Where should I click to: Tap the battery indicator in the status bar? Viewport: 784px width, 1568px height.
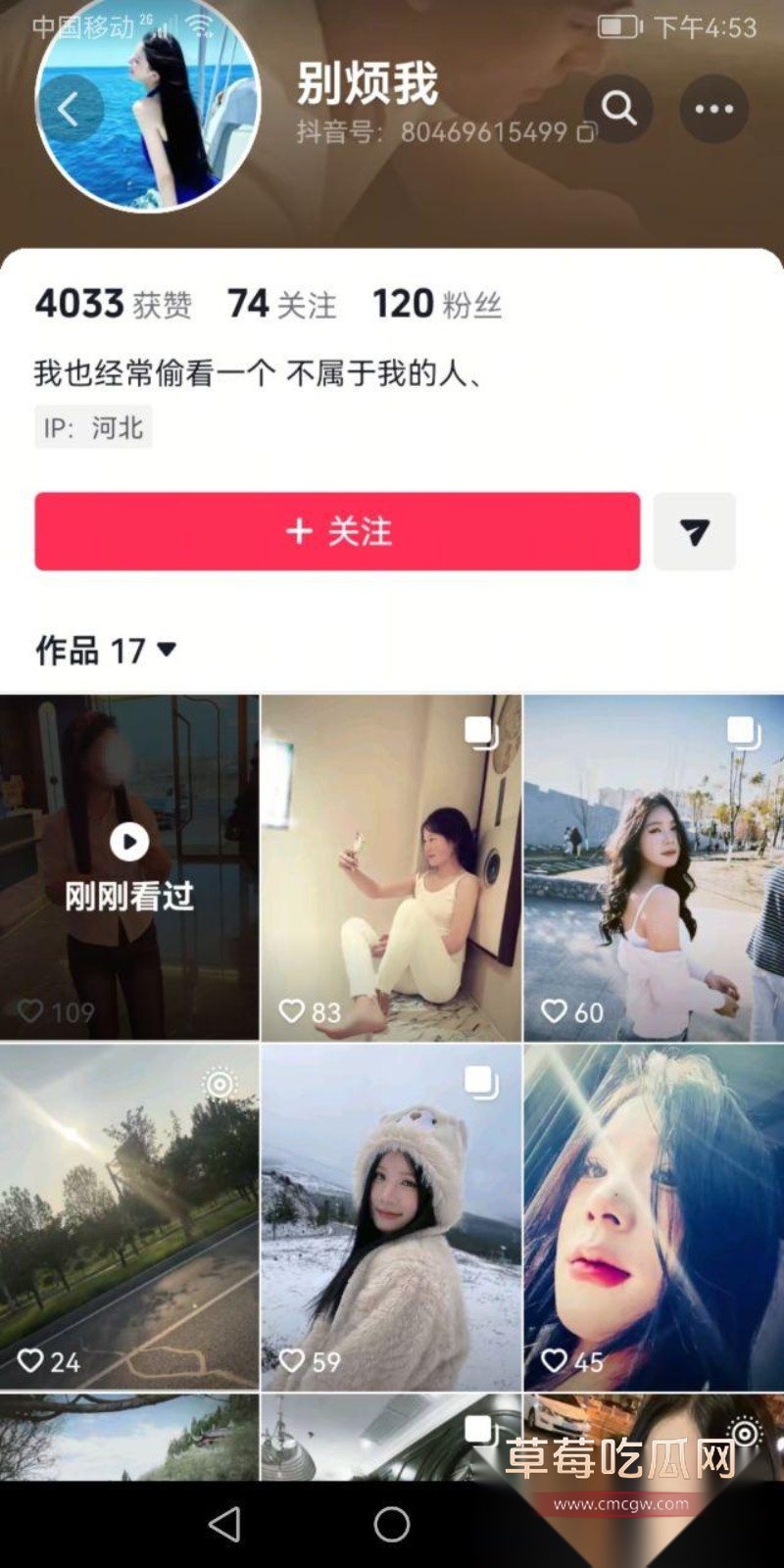620,25
